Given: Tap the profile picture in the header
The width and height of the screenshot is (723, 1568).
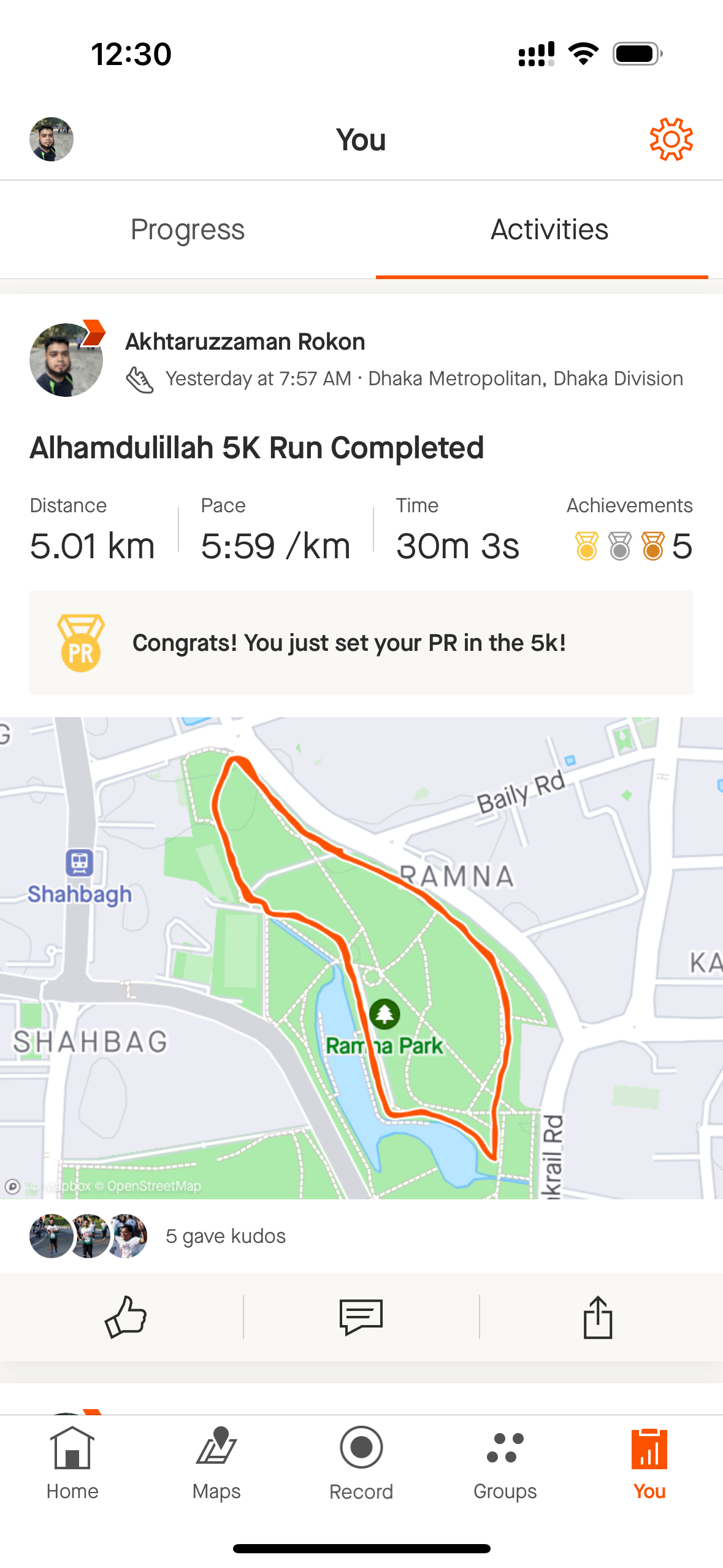Looking at the screenshot, I should (52, 139).
